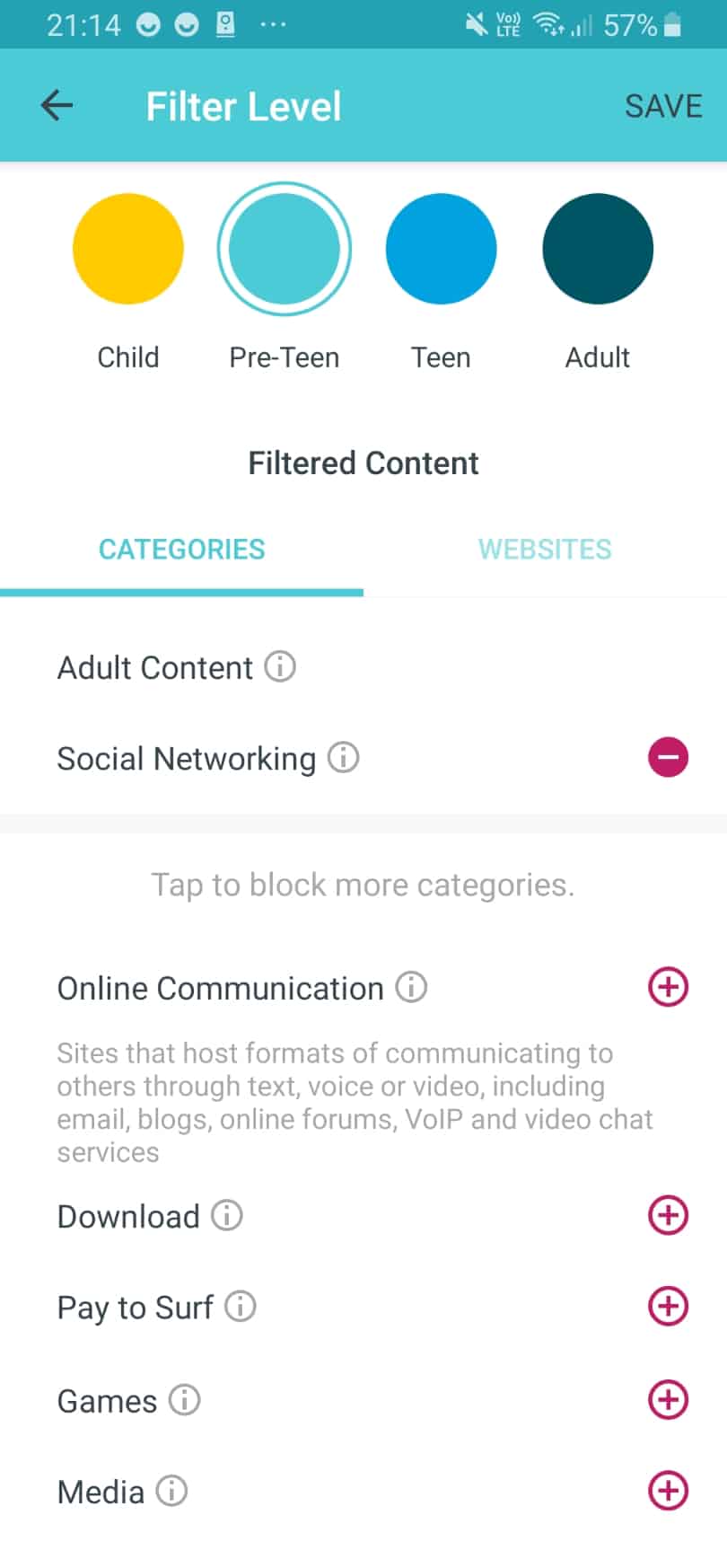Open the Categories tab

pos(182,550)
